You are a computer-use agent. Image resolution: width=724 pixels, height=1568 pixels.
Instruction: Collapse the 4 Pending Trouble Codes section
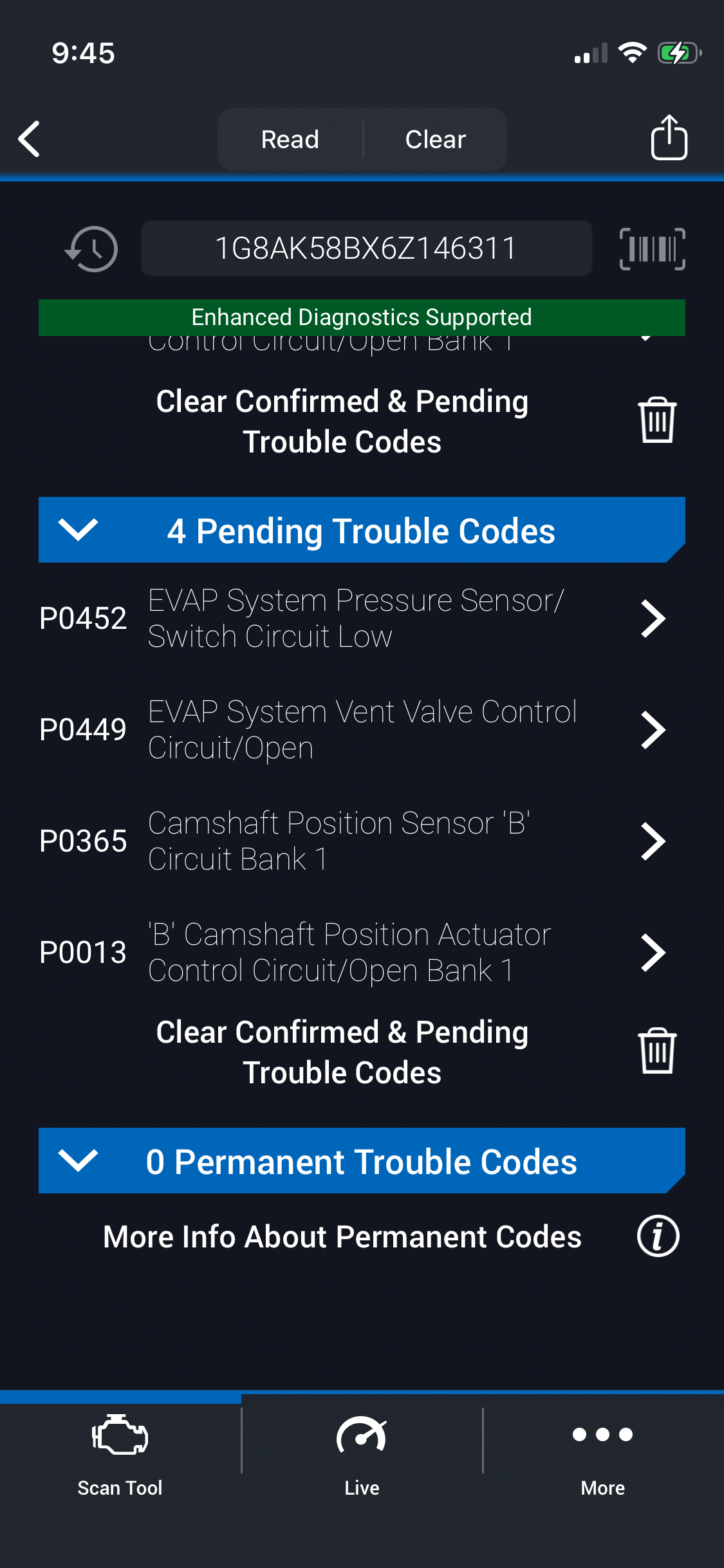[79, 530]
